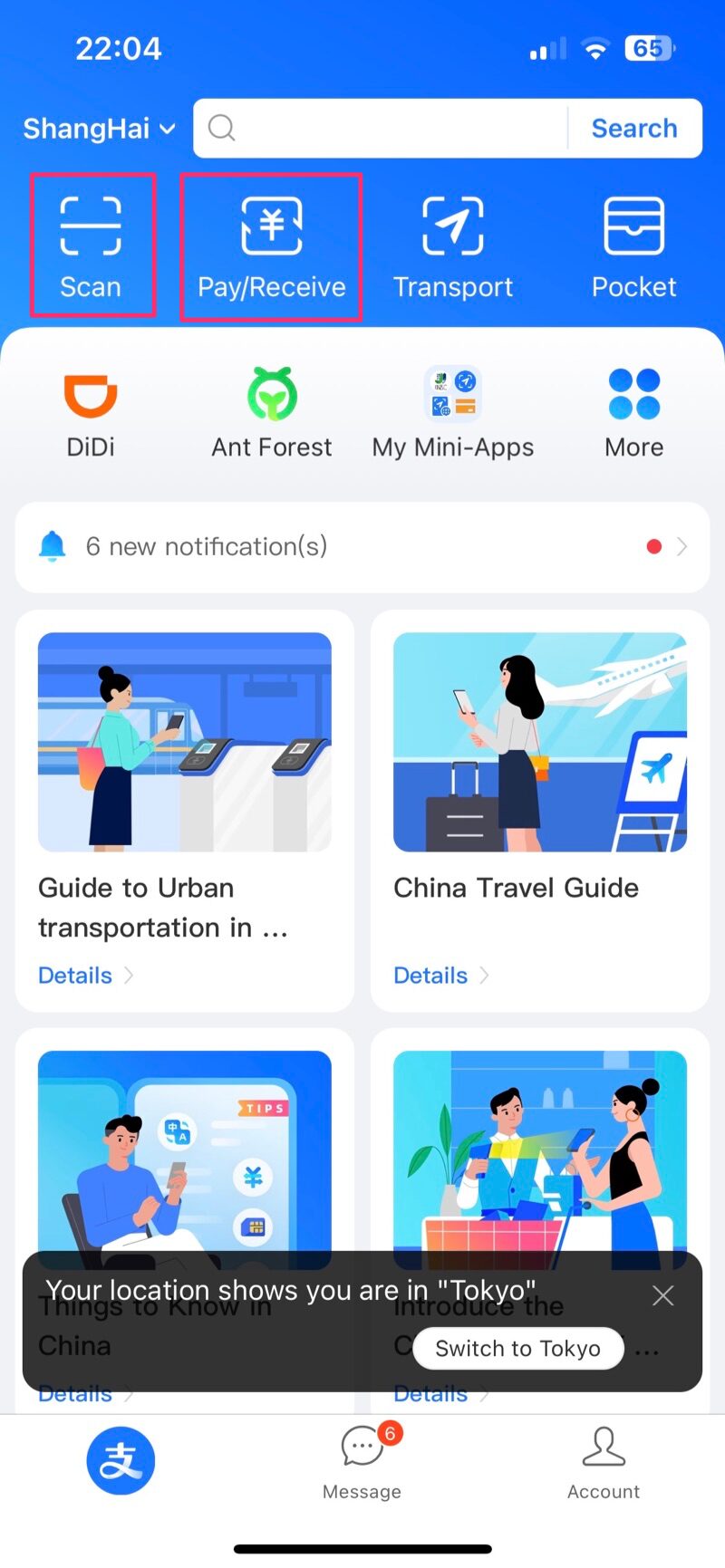Open Pocket wallet
Screen dimensions: 725x1568
click(633, 246)
